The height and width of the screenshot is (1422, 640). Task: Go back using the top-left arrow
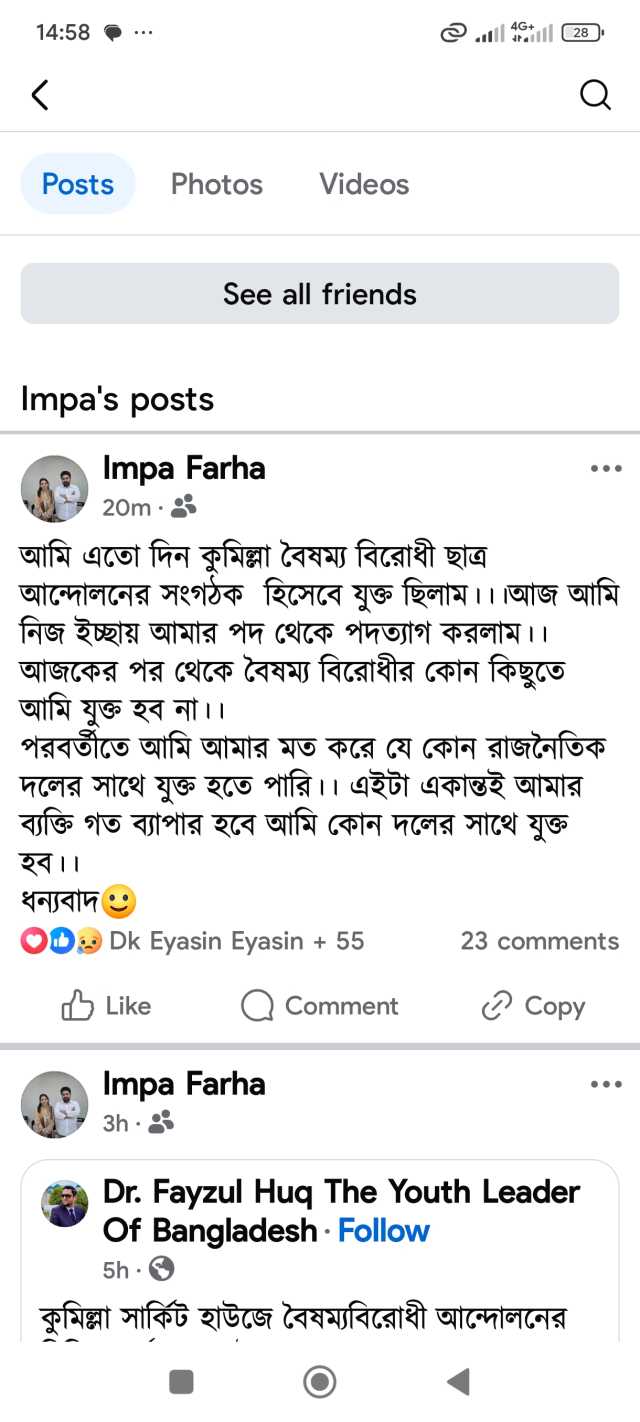coord(40,95)
